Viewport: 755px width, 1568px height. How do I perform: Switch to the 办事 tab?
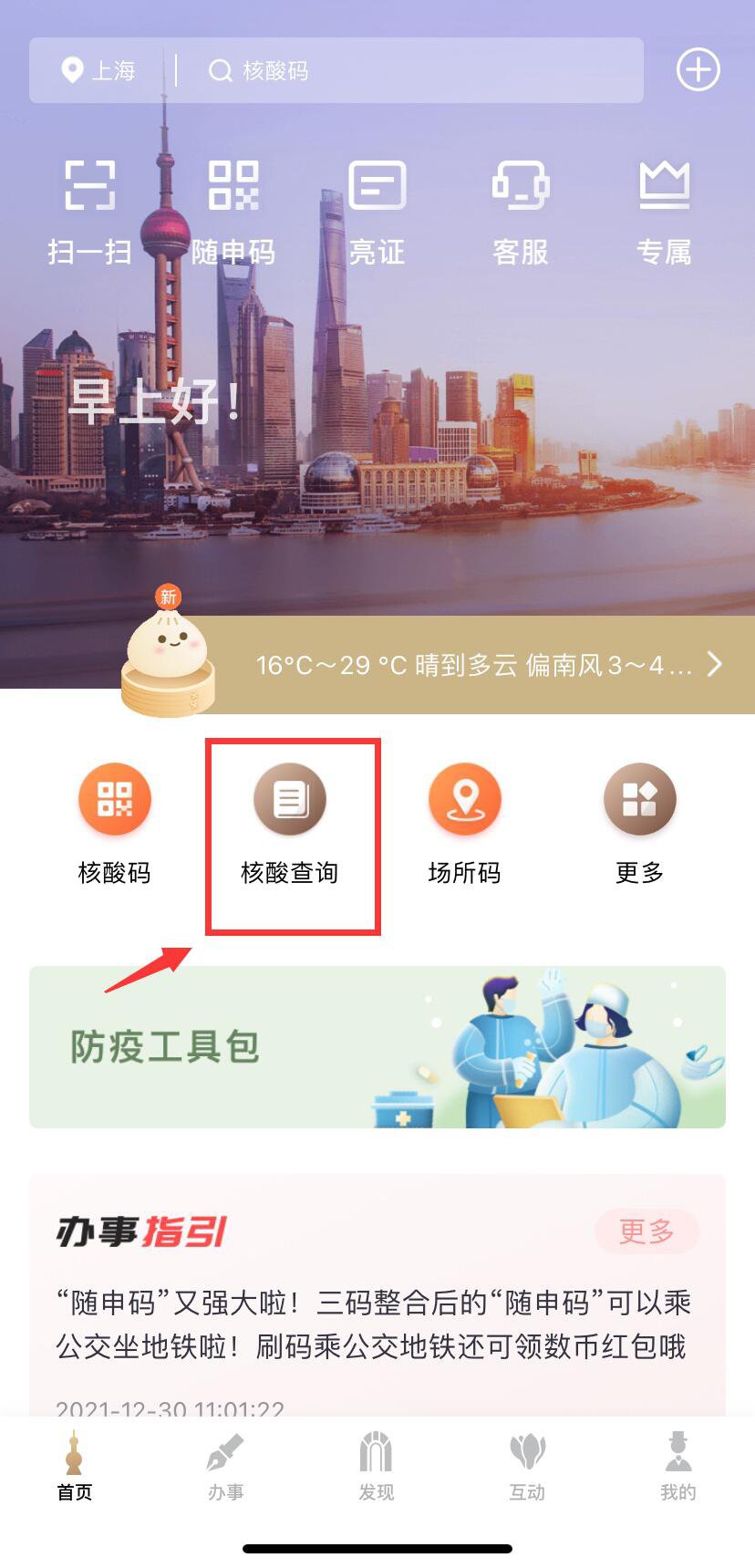tap(225, 1467)
